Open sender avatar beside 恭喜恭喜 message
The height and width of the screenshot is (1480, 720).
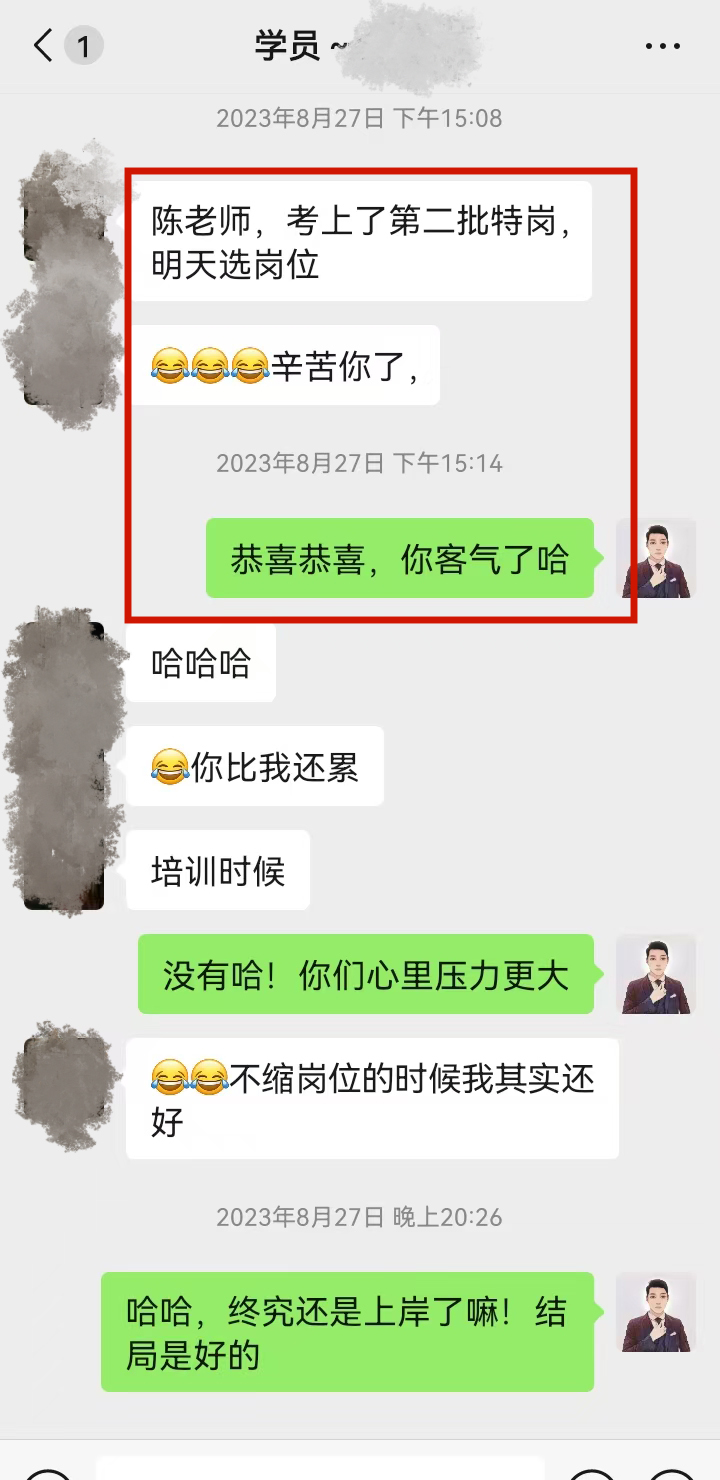[656, 558]
